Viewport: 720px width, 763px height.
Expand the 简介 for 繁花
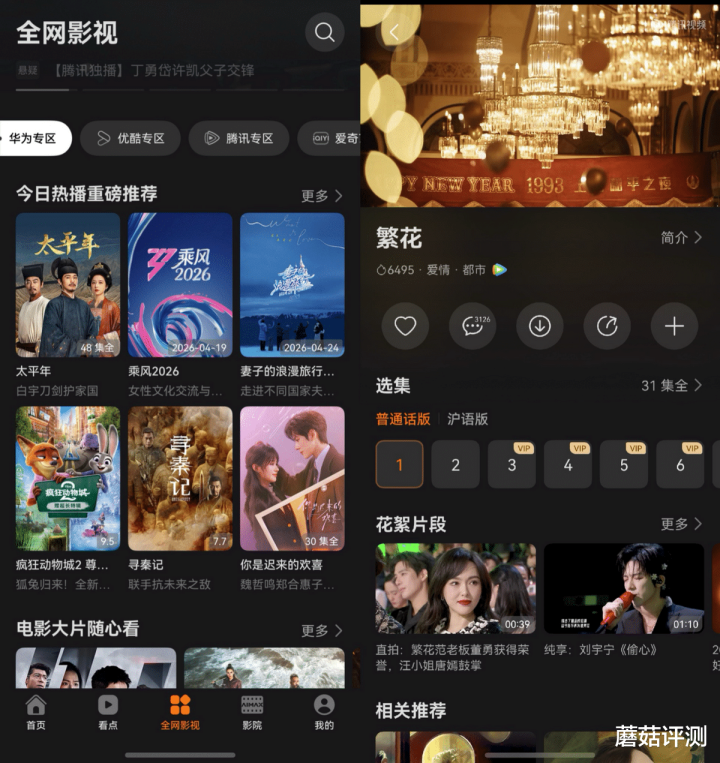(681, 238)
